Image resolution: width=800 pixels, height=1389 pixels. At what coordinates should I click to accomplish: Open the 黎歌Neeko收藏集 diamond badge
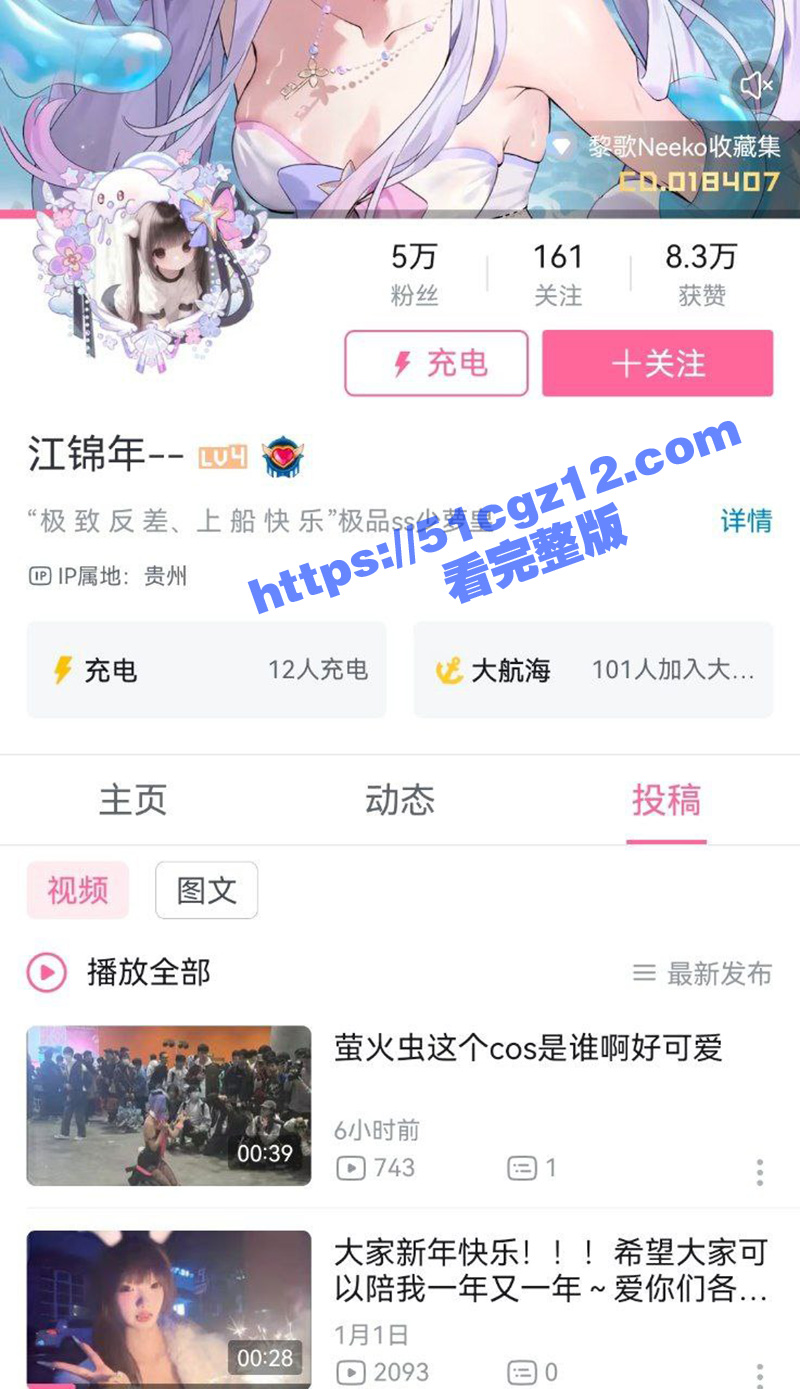(564, 144)
